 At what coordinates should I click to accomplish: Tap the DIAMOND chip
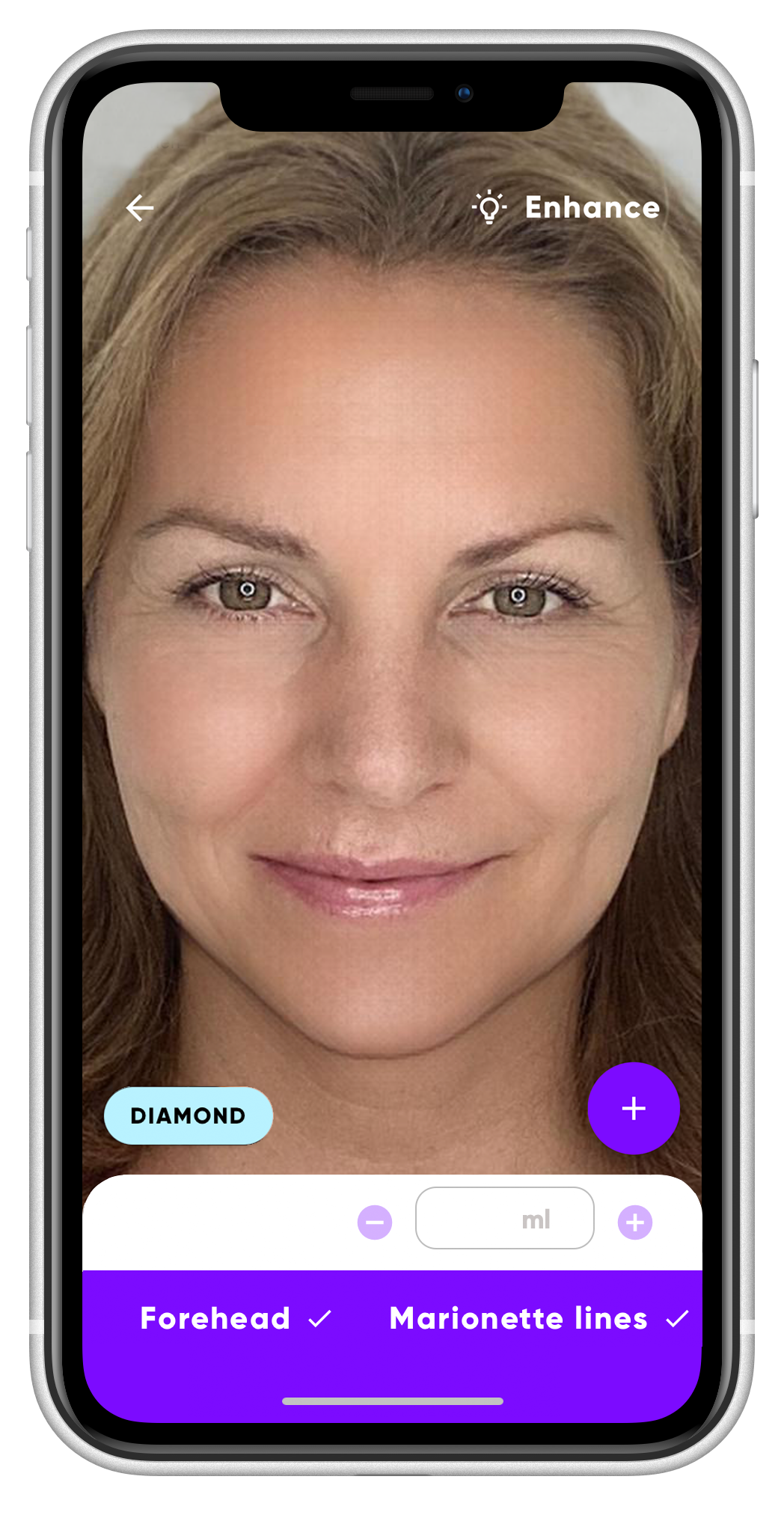[x=188, y=1115]
